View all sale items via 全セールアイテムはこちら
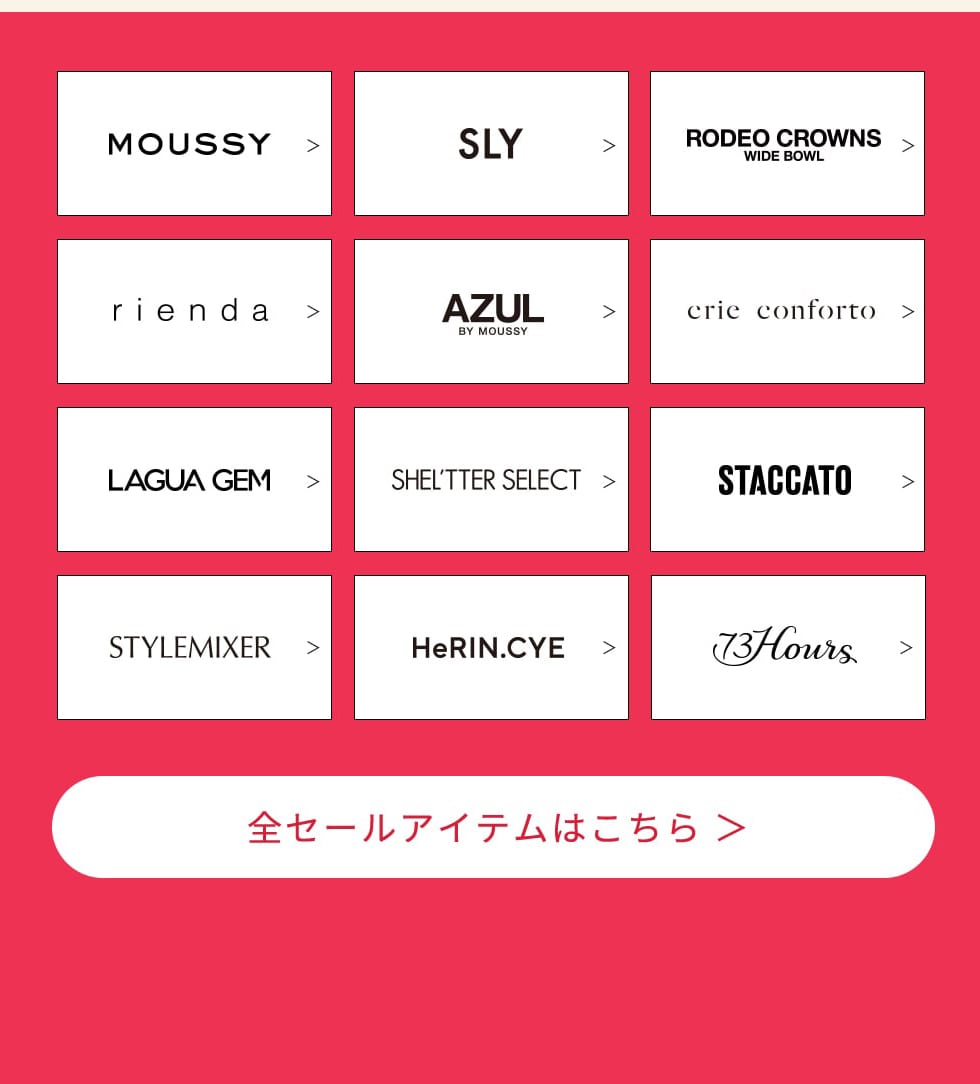980x1084 pixels. [493, 827]
